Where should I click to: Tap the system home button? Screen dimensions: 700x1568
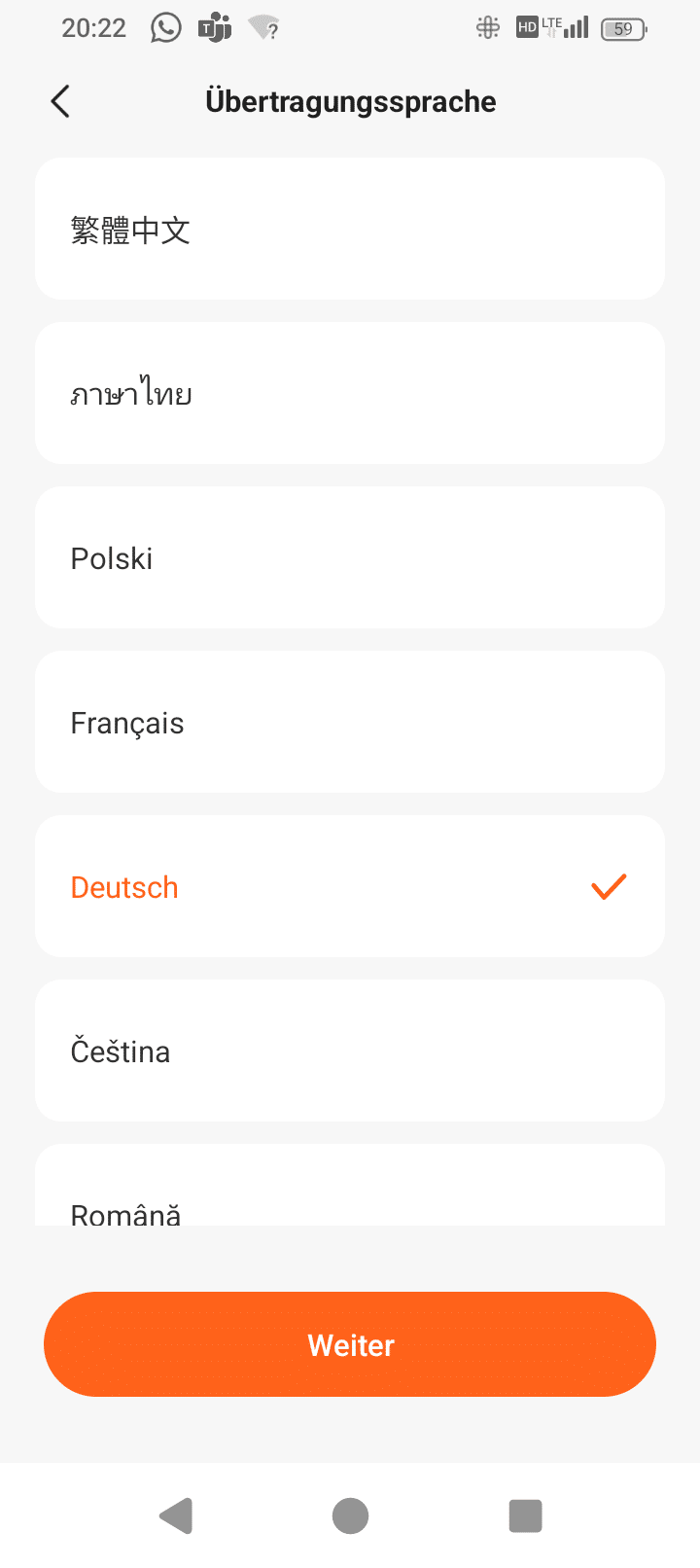350,1515
